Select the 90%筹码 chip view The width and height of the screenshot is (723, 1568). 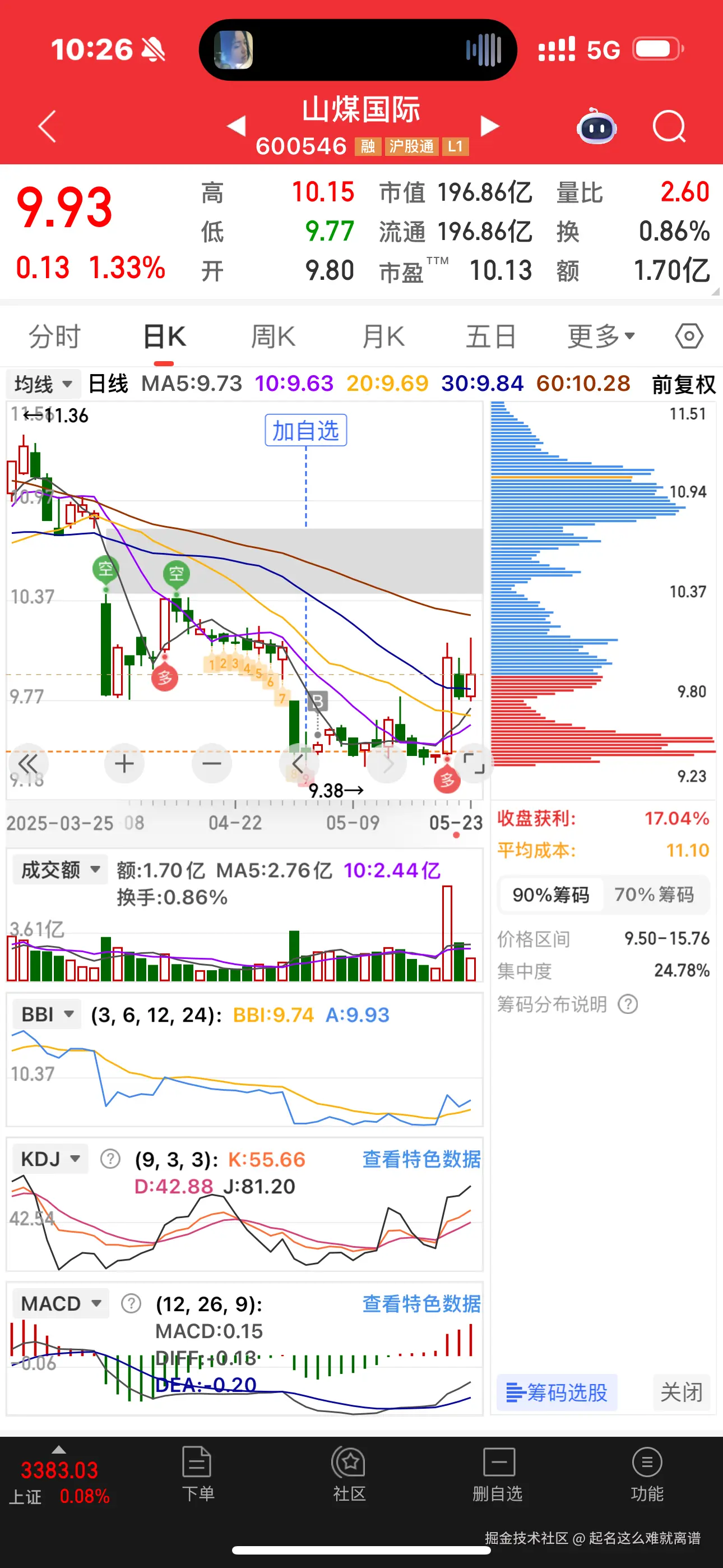coord(551,895)
